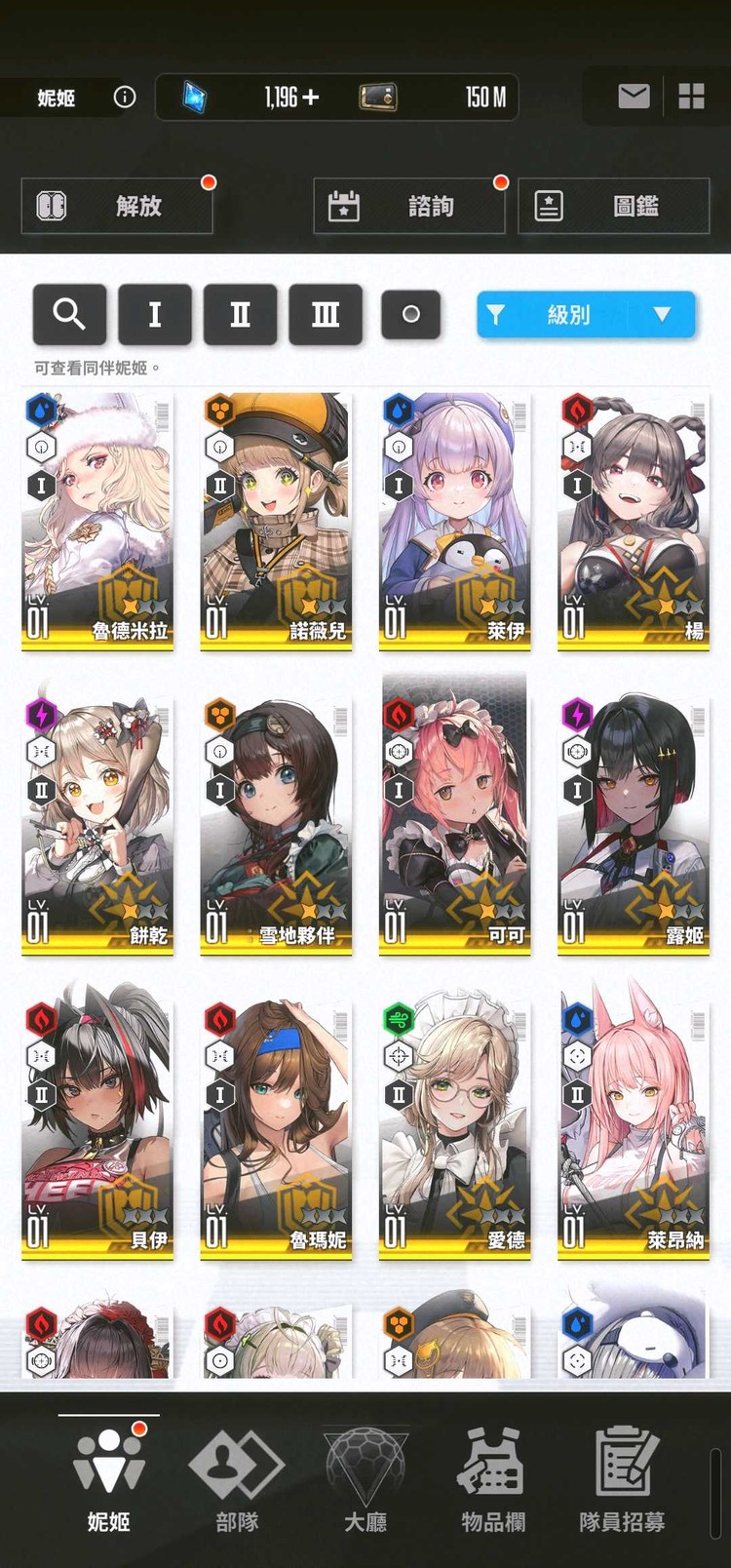731x1568 pixels.
Task: Go to the 大廳 tab
Action: 365,1480
